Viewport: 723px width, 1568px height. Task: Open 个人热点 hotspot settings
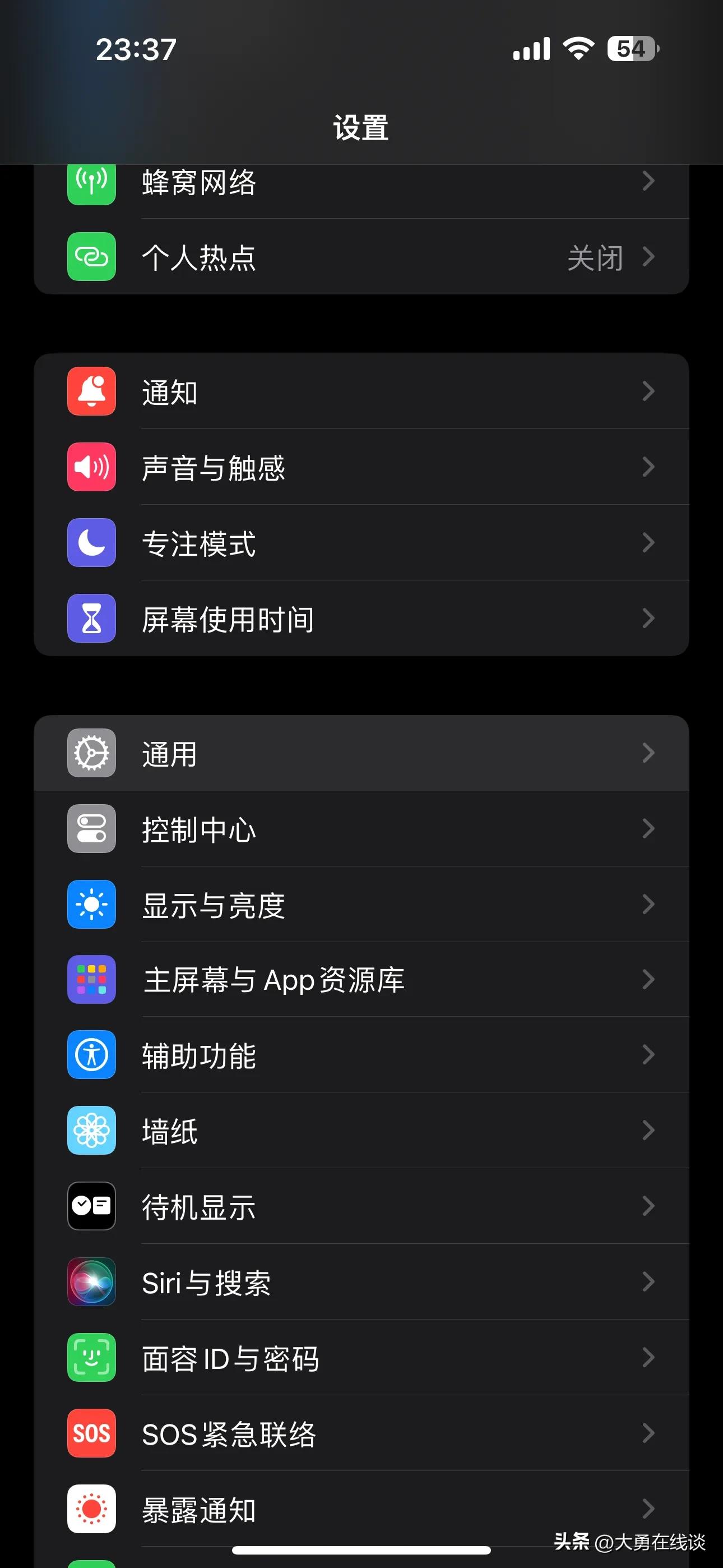tap(360, 257)
